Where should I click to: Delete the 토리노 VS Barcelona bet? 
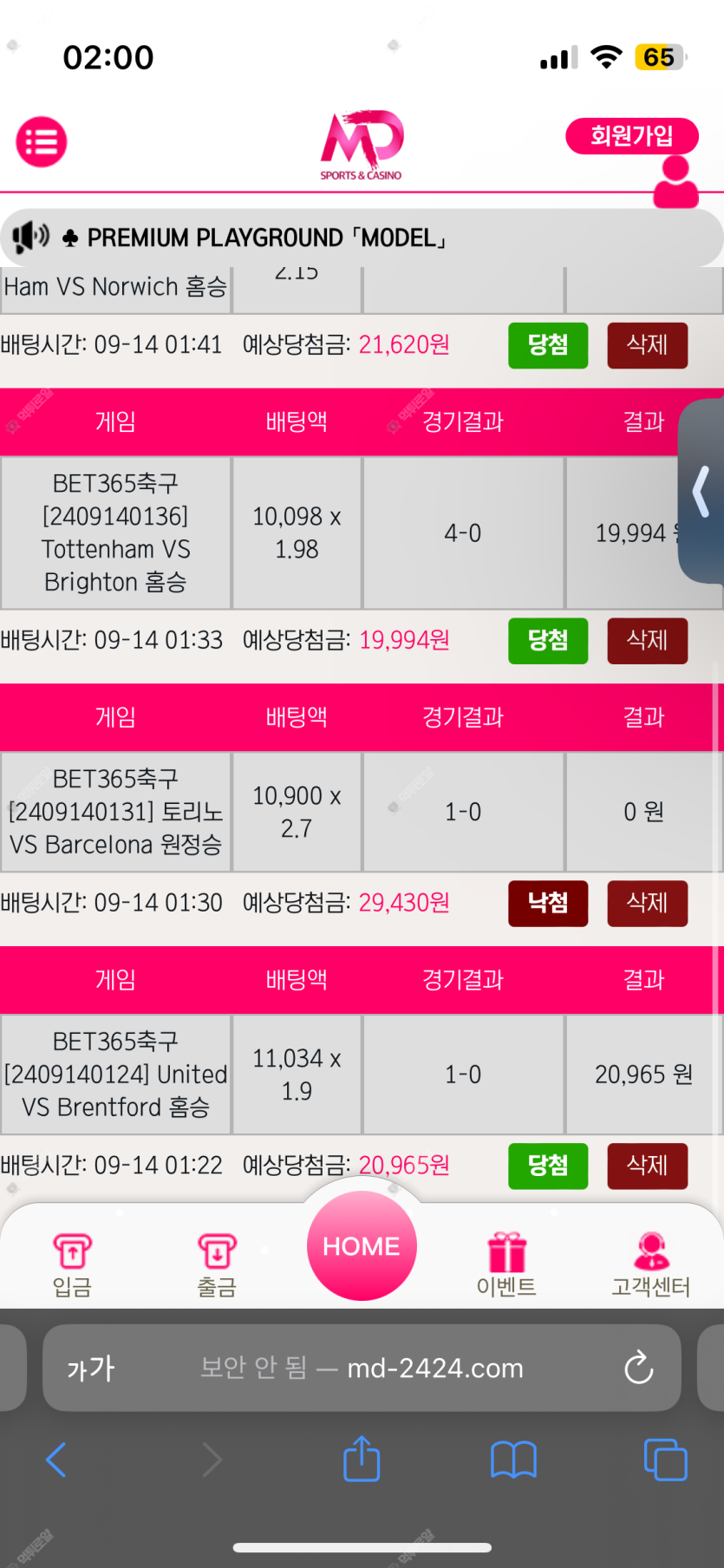[x=648, y=904]
